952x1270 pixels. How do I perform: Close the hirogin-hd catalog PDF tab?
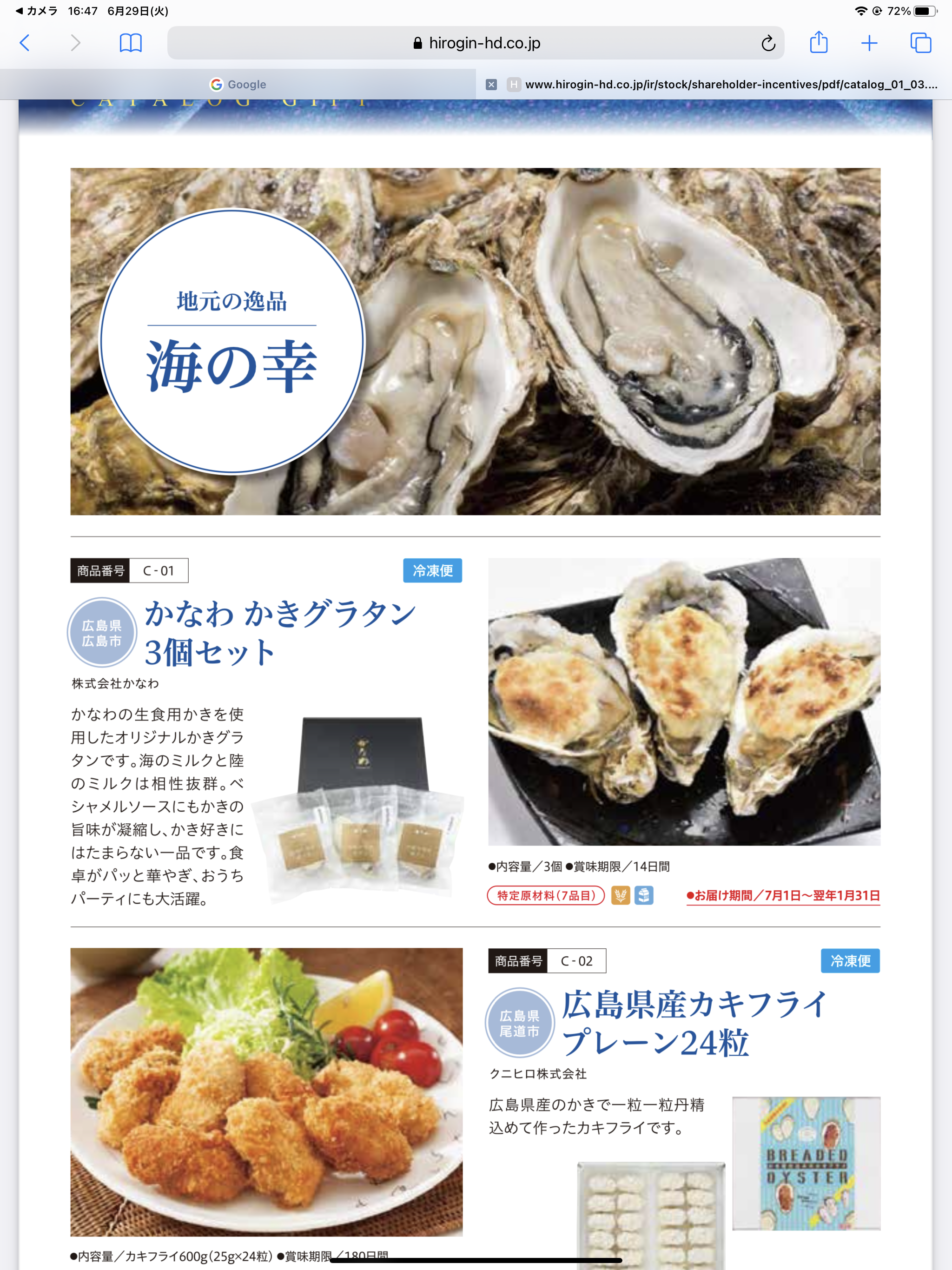pyautogui.click(x=491, y=85)
